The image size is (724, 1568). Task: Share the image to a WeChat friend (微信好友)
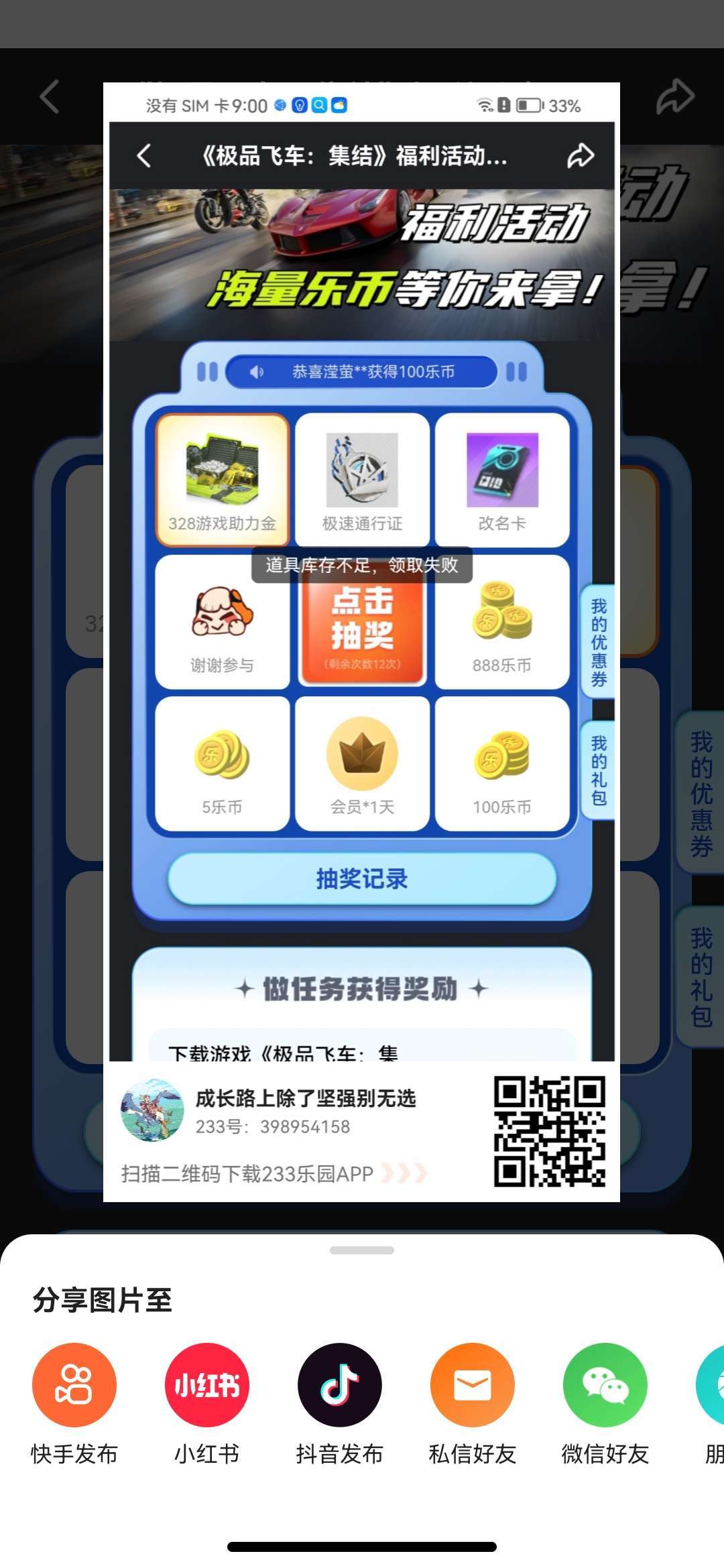[x=605, y=1384]
